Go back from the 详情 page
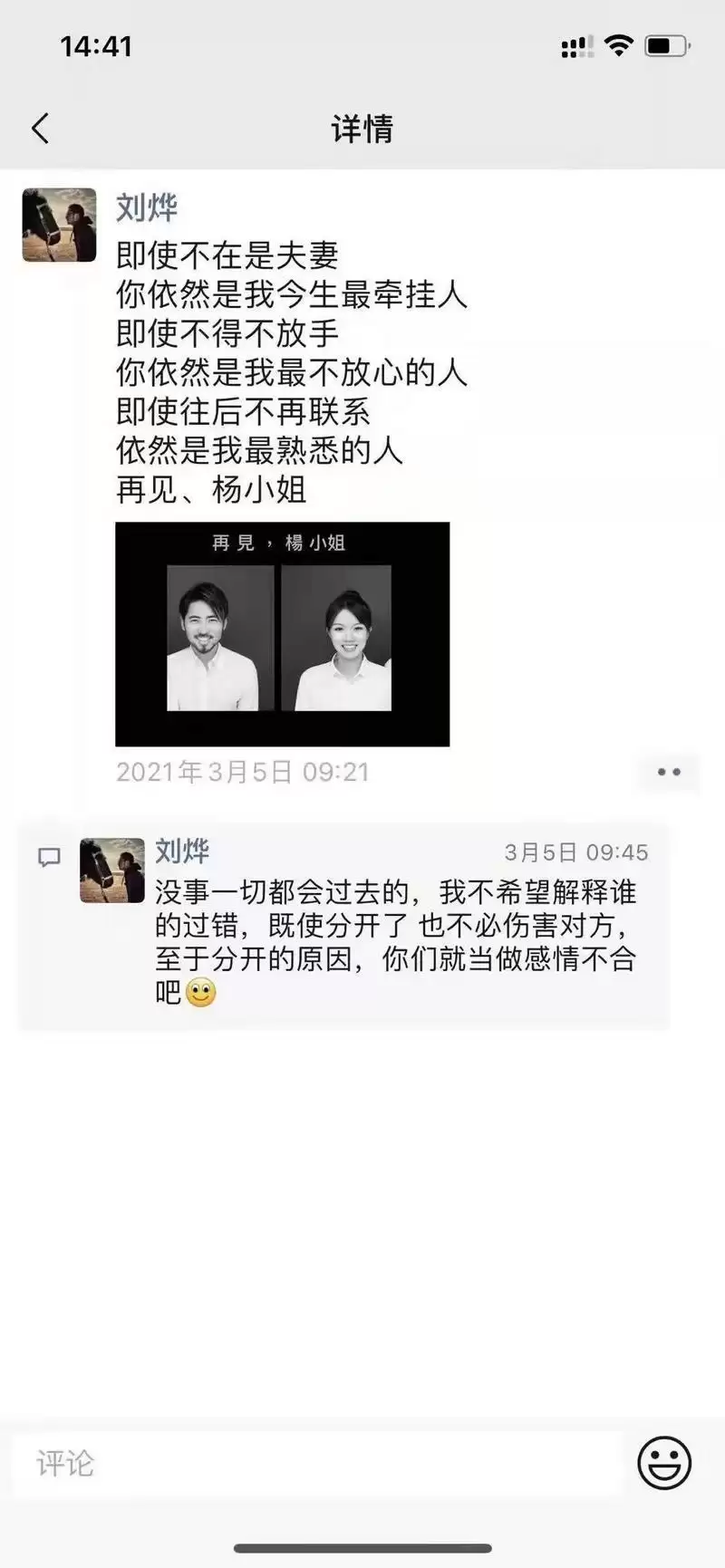 (40, 129)
